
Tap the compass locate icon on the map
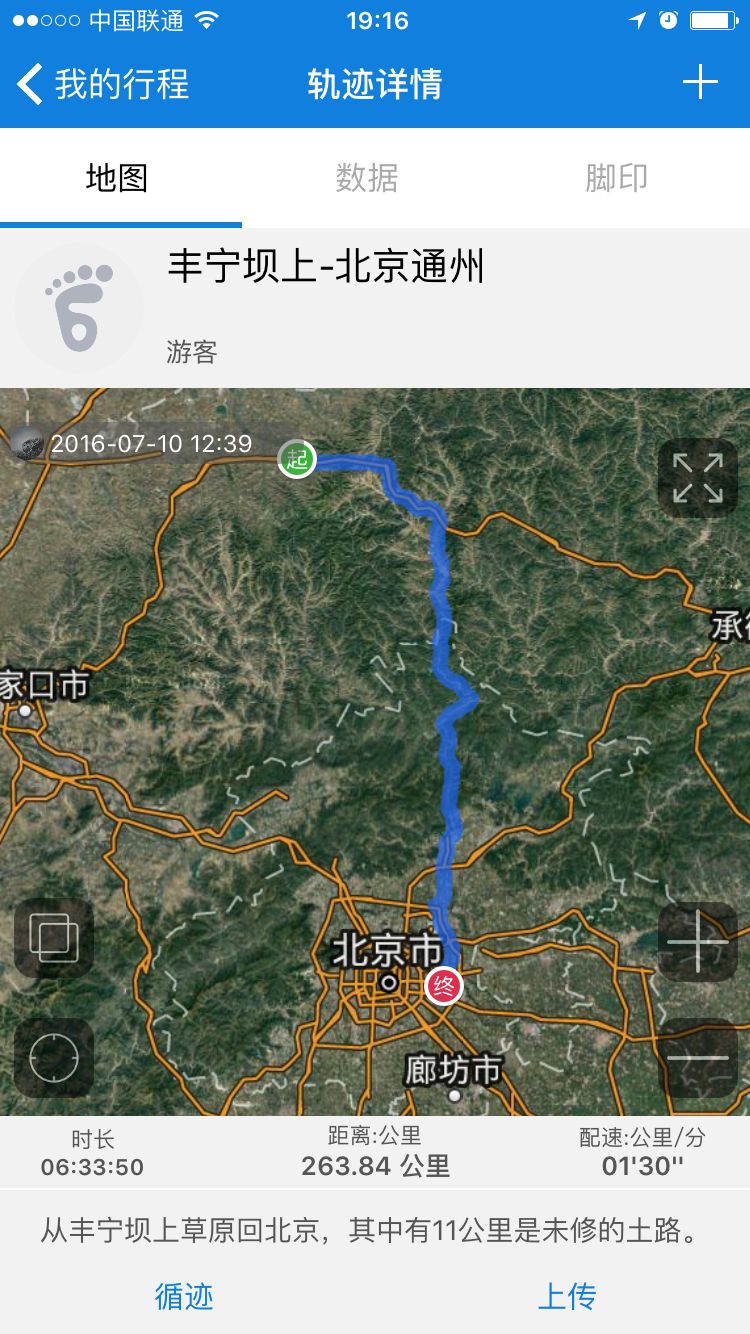point(53,1056)
